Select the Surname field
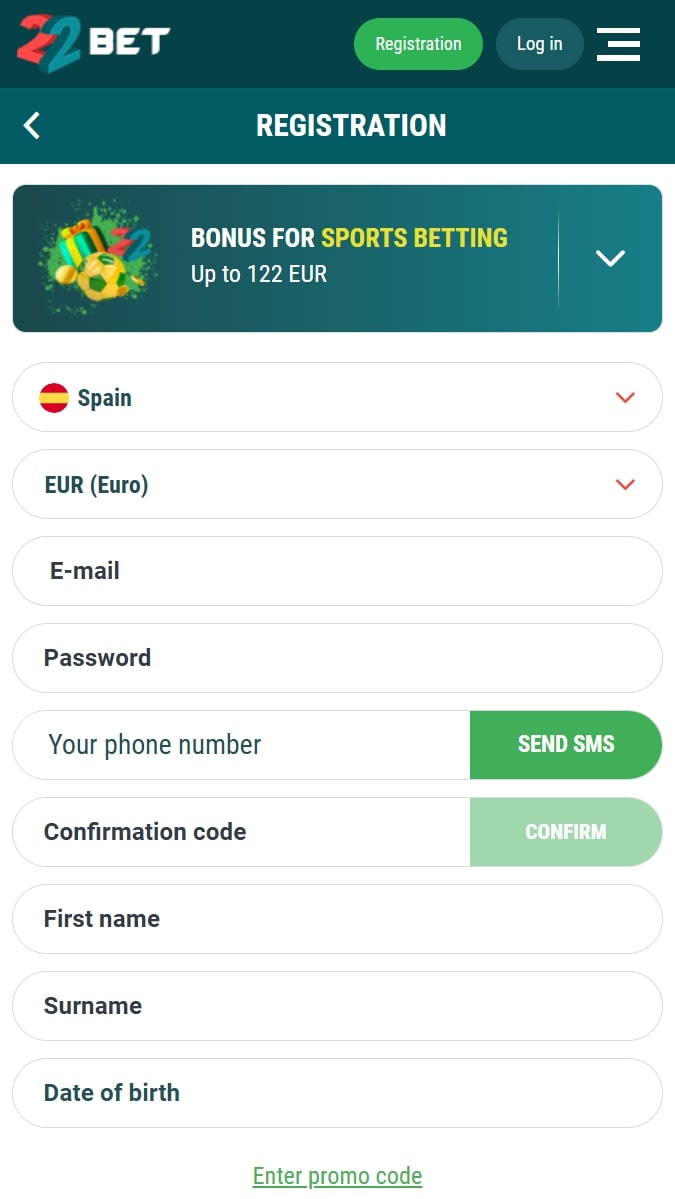The height and width of the screenshot is (1199, 675). pos(337,1006)
